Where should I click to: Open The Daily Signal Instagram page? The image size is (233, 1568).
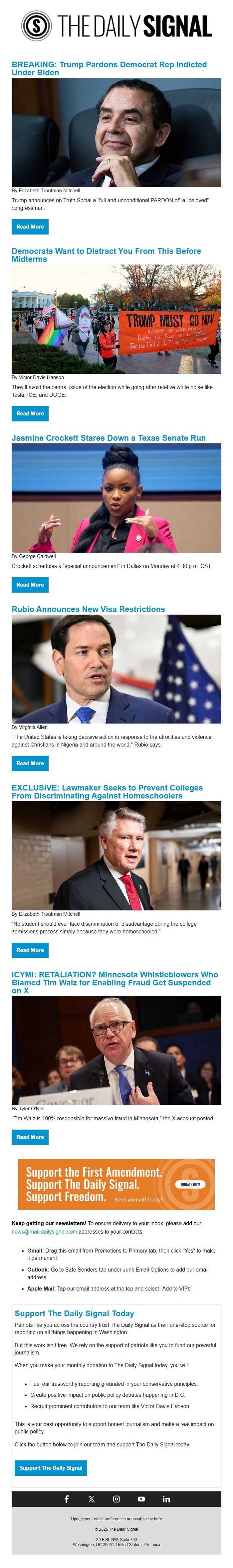(116, 1499)
